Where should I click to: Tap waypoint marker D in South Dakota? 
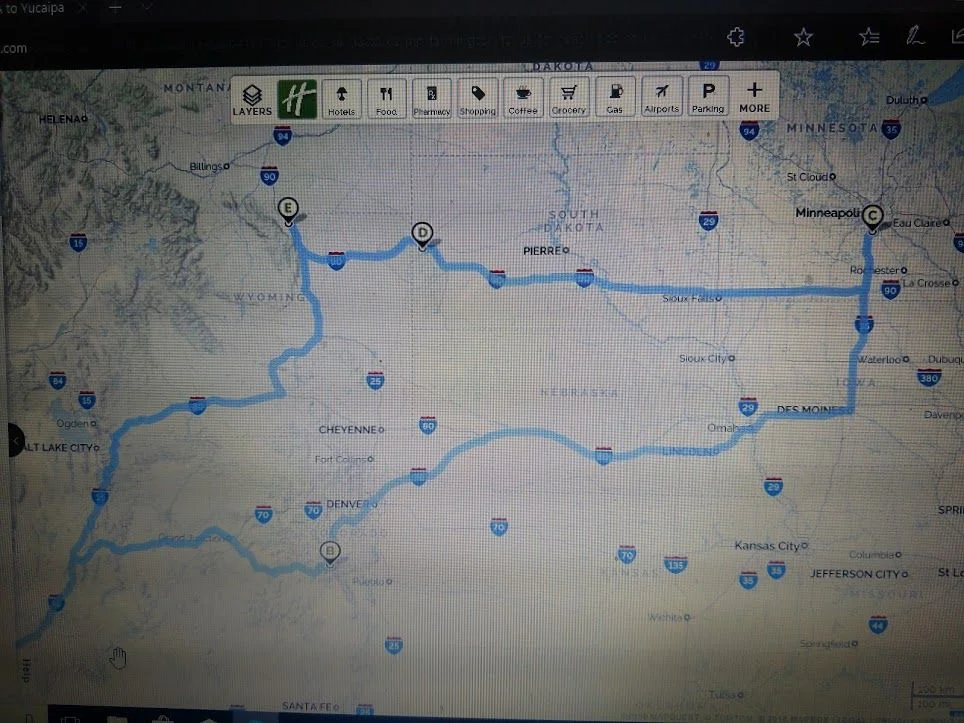422,234
